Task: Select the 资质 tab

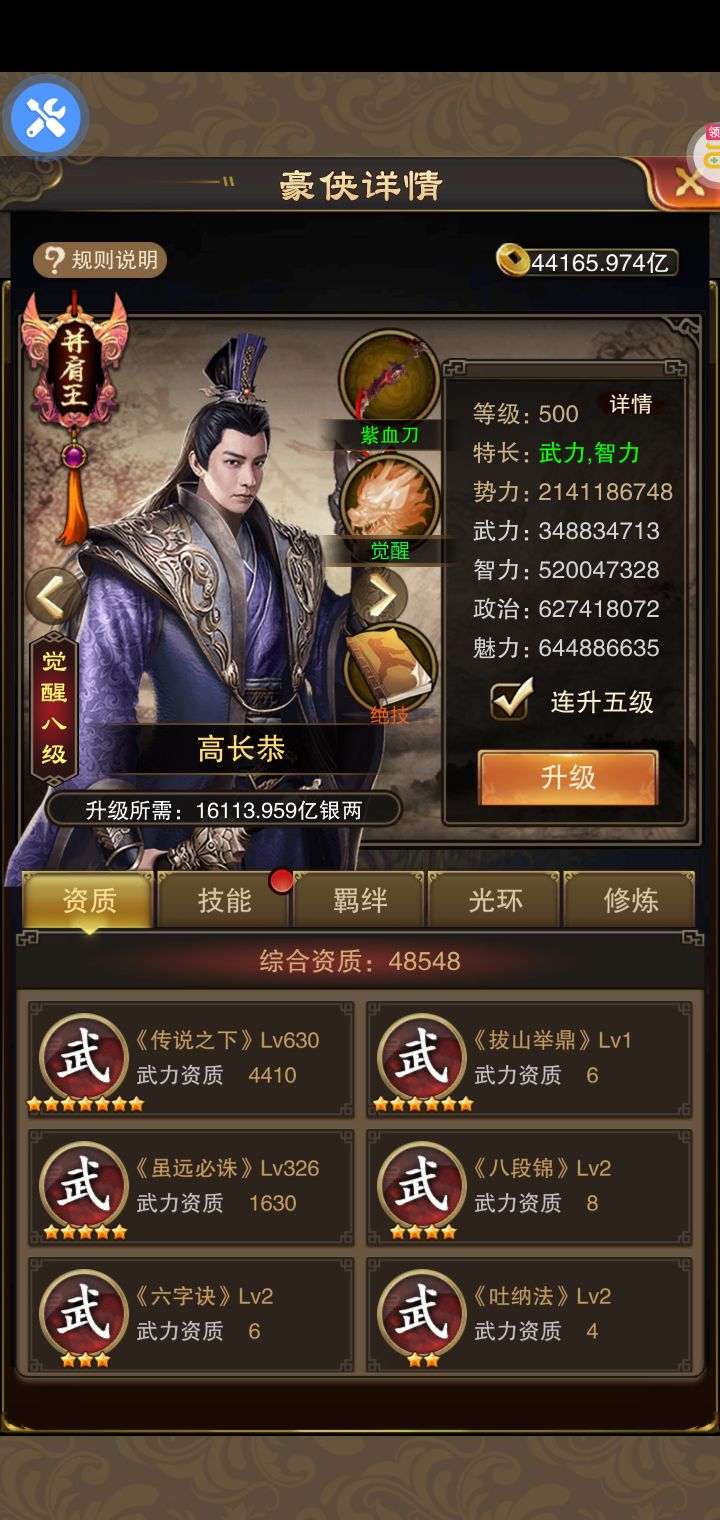Action: coord(89,900)
